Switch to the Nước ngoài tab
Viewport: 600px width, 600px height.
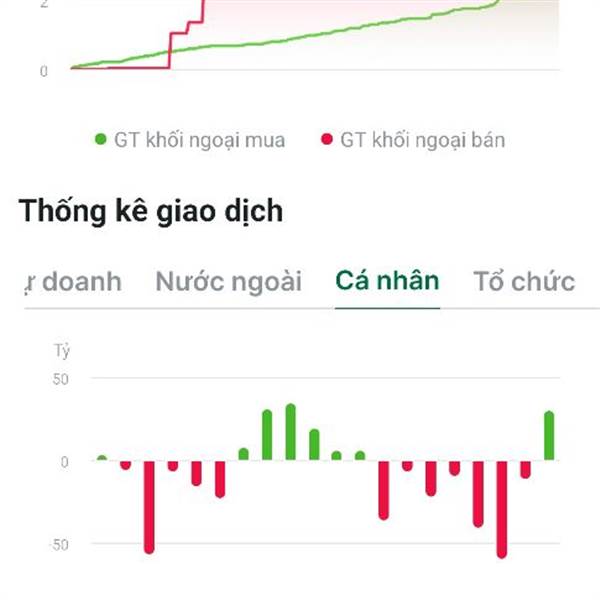tap(228, 282)
